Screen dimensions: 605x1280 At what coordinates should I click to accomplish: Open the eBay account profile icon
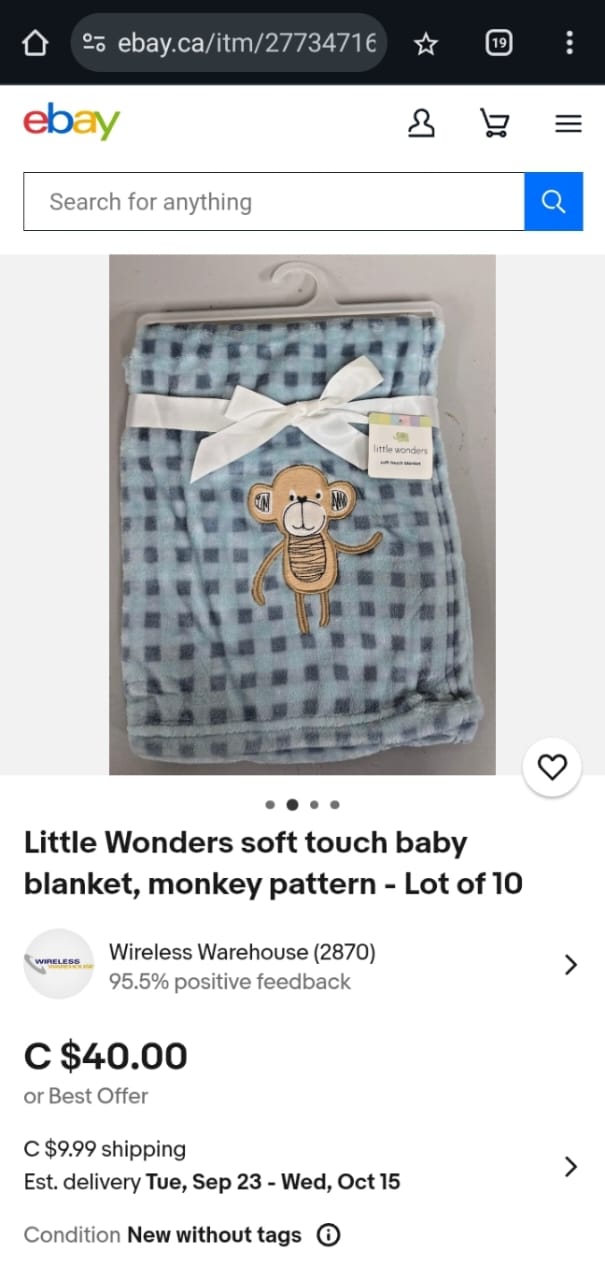pyautogui.click(x=422, y=123)
